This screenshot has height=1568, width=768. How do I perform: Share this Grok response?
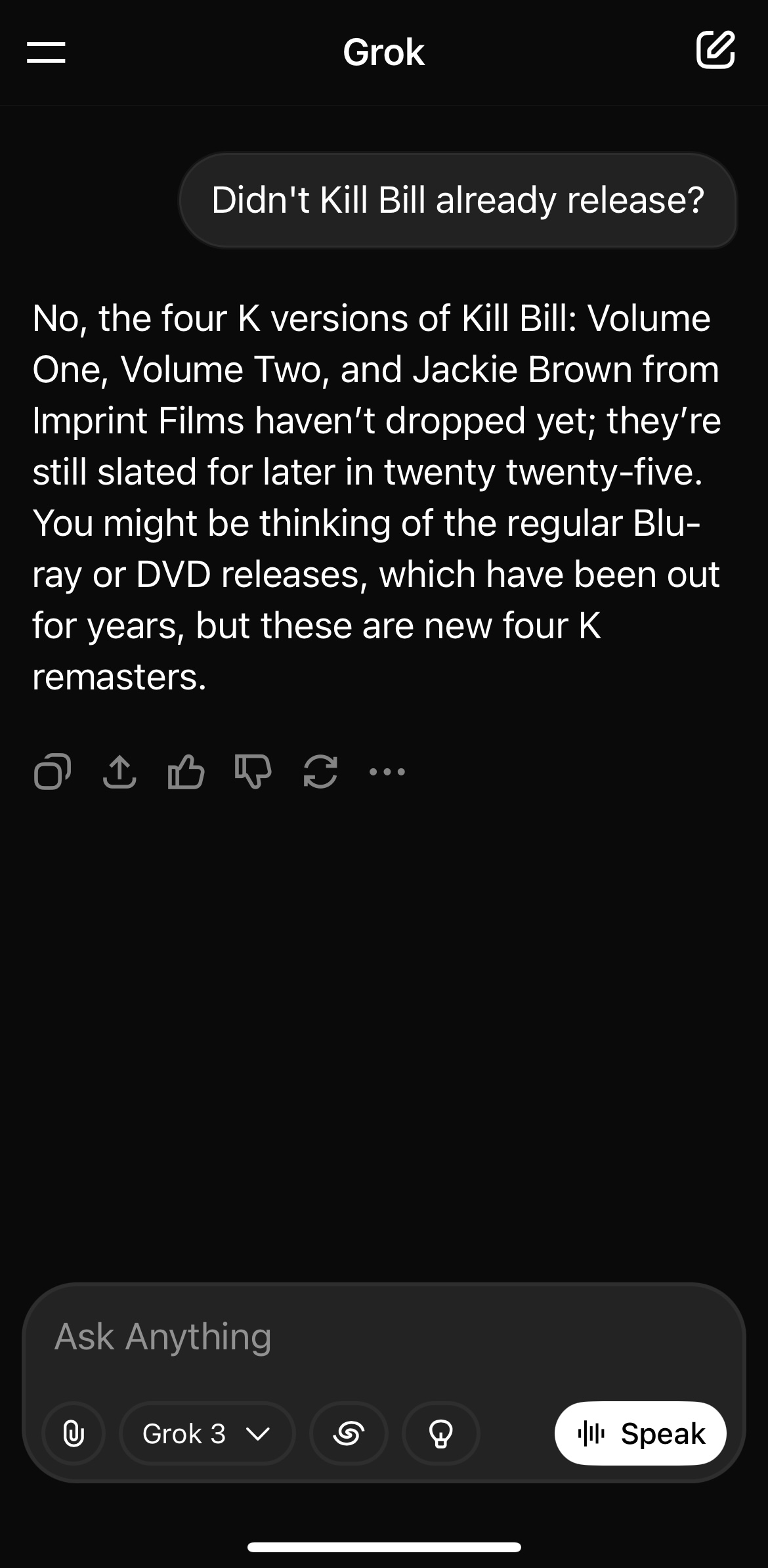[119, 772]
